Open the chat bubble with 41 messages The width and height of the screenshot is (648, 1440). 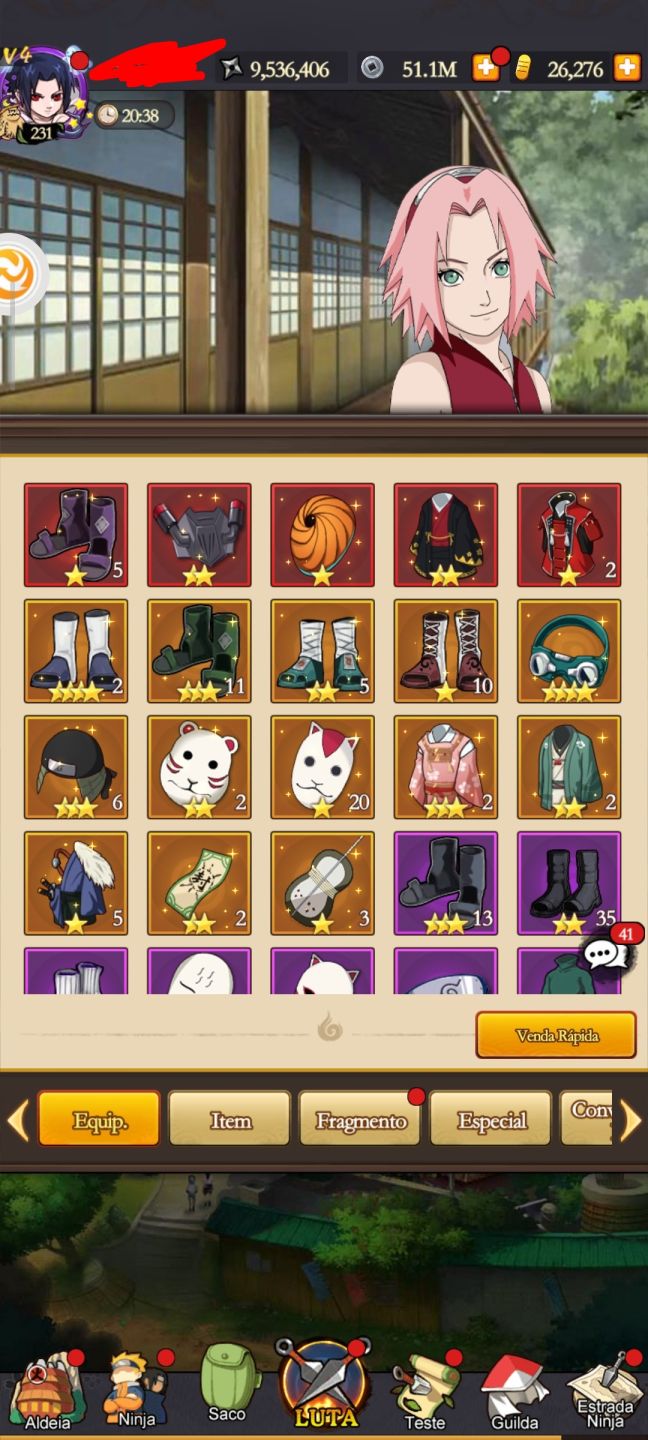pos(607,954)
